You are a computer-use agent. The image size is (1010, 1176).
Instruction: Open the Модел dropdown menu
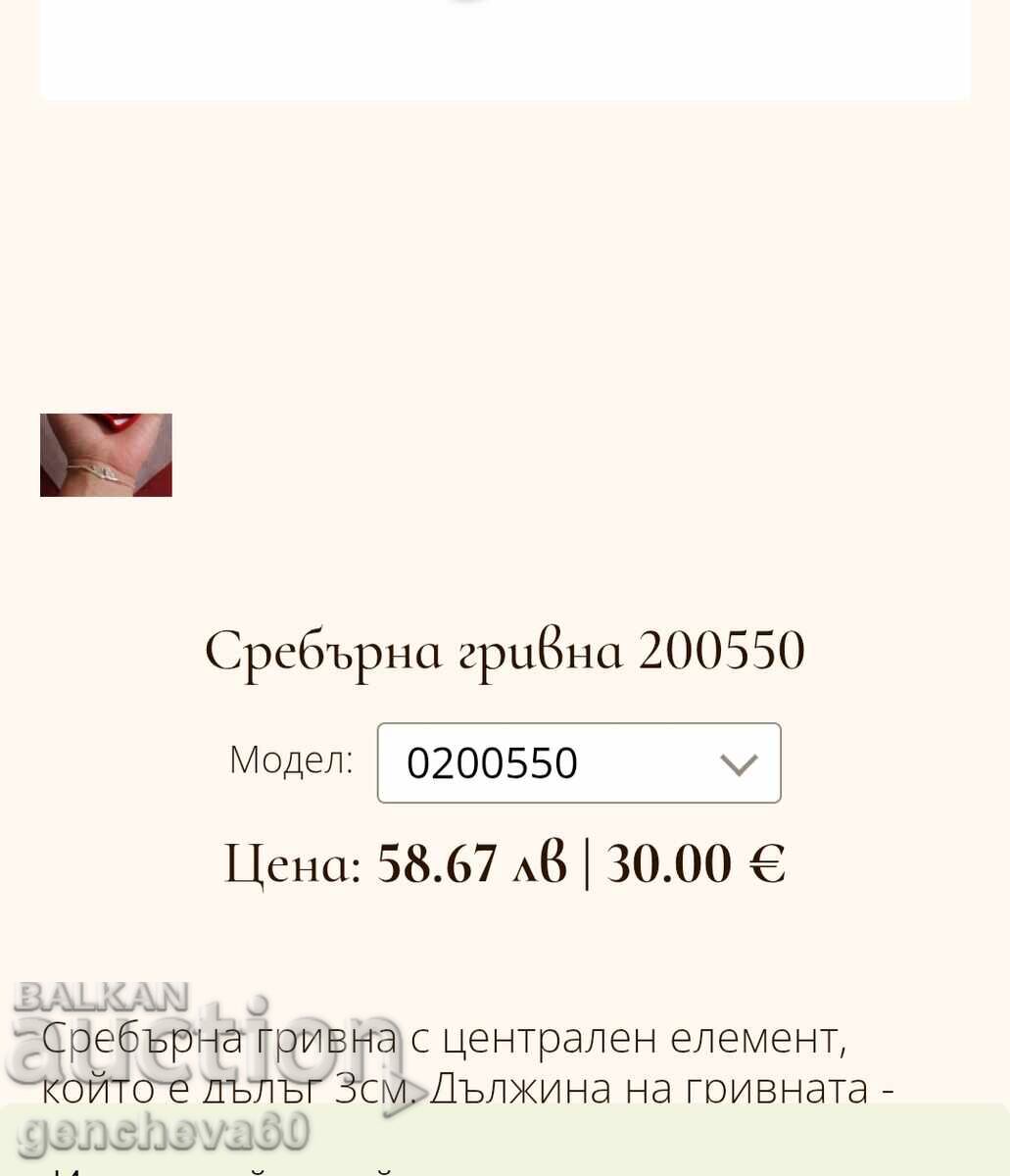(578, 762)
